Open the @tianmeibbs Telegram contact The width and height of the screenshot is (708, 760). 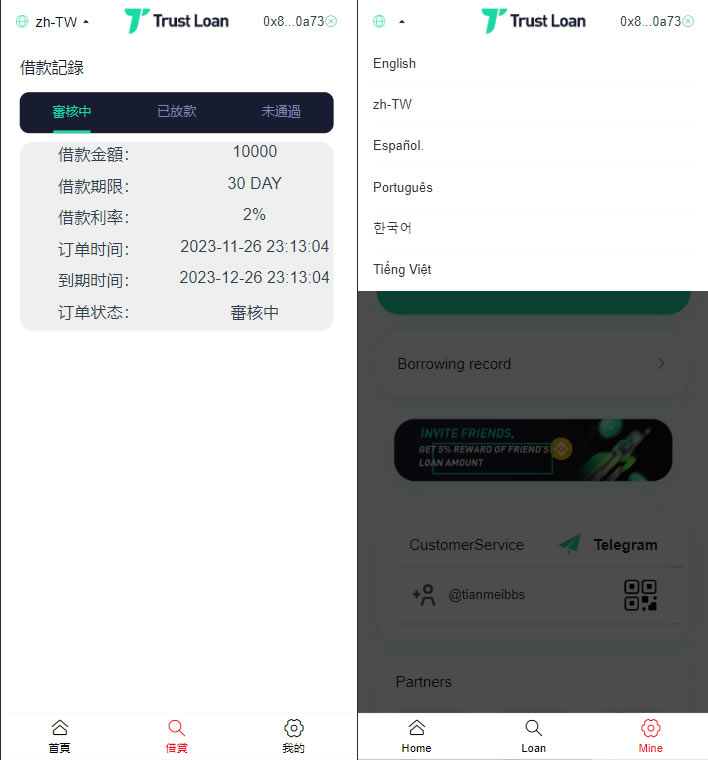[486, 594]
